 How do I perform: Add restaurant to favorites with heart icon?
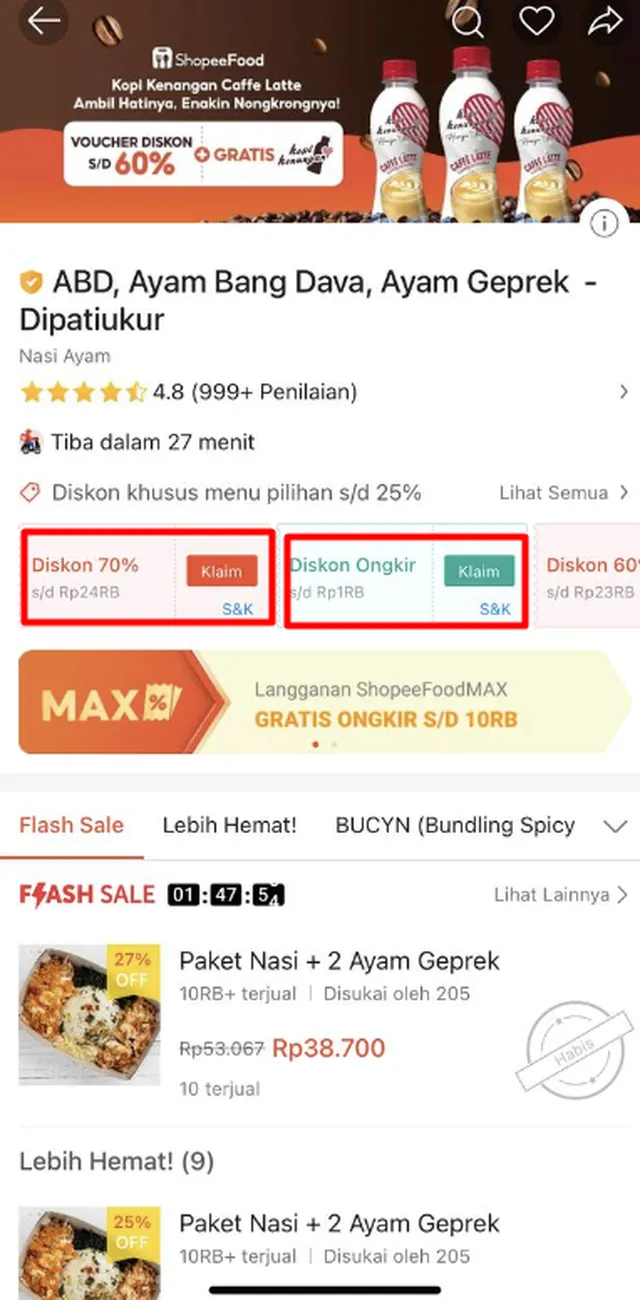click(537, 22)
